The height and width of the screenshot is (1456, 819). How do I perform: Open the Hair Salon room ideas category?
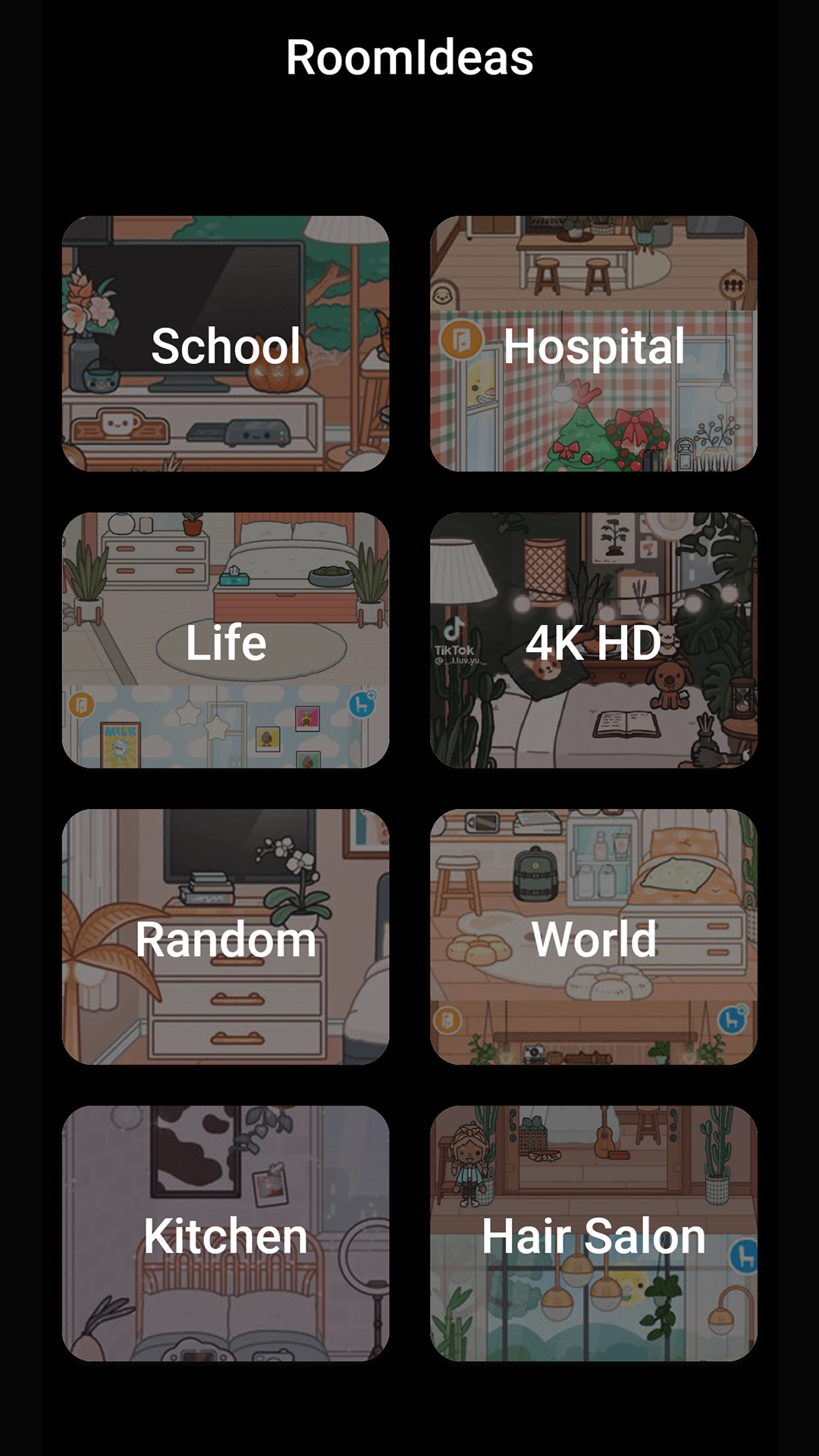(595, 1236)
